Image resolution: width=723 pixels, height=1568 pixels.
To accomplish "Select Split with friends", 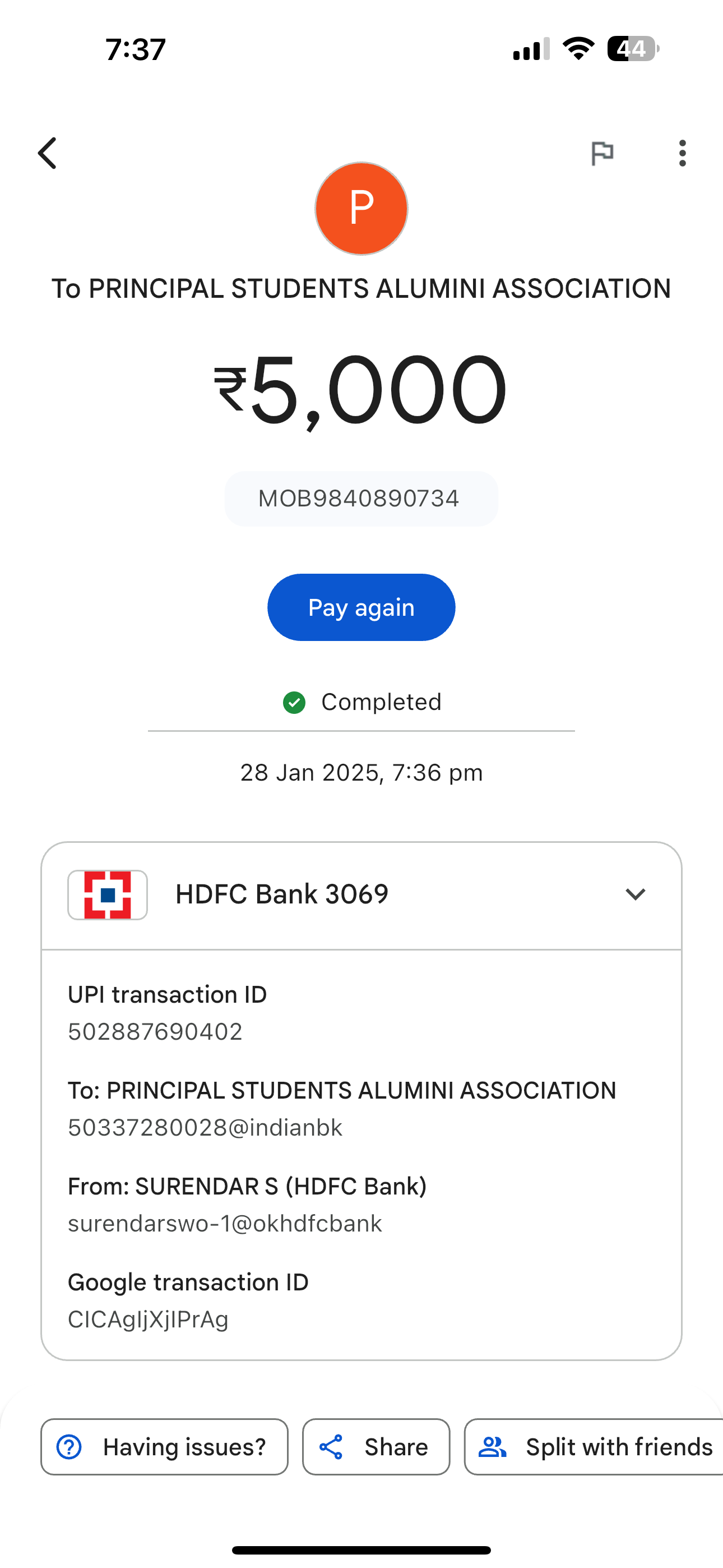I will [594, 1446].
